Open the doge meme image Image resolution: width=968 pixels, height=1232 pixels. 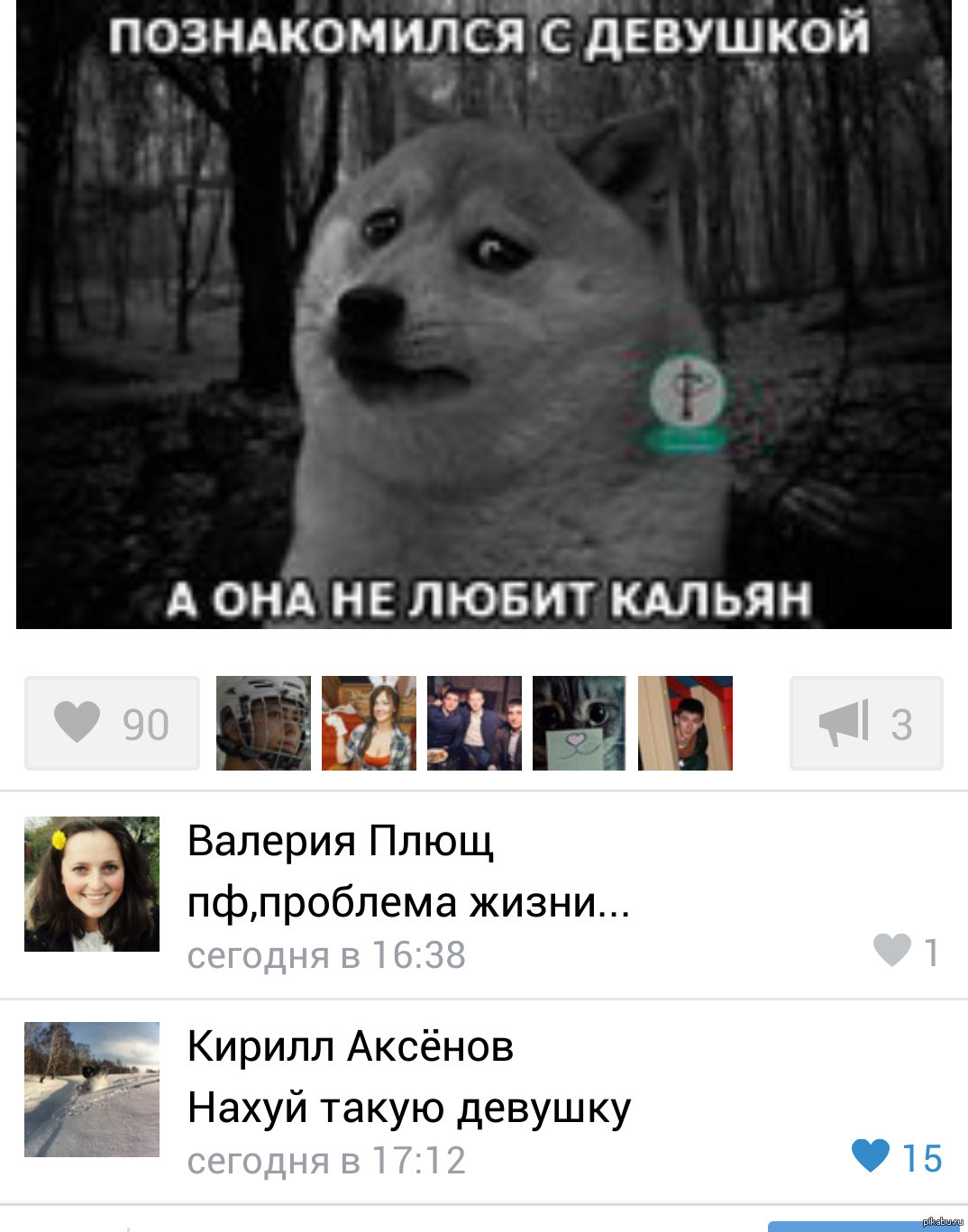pos(484,315)
